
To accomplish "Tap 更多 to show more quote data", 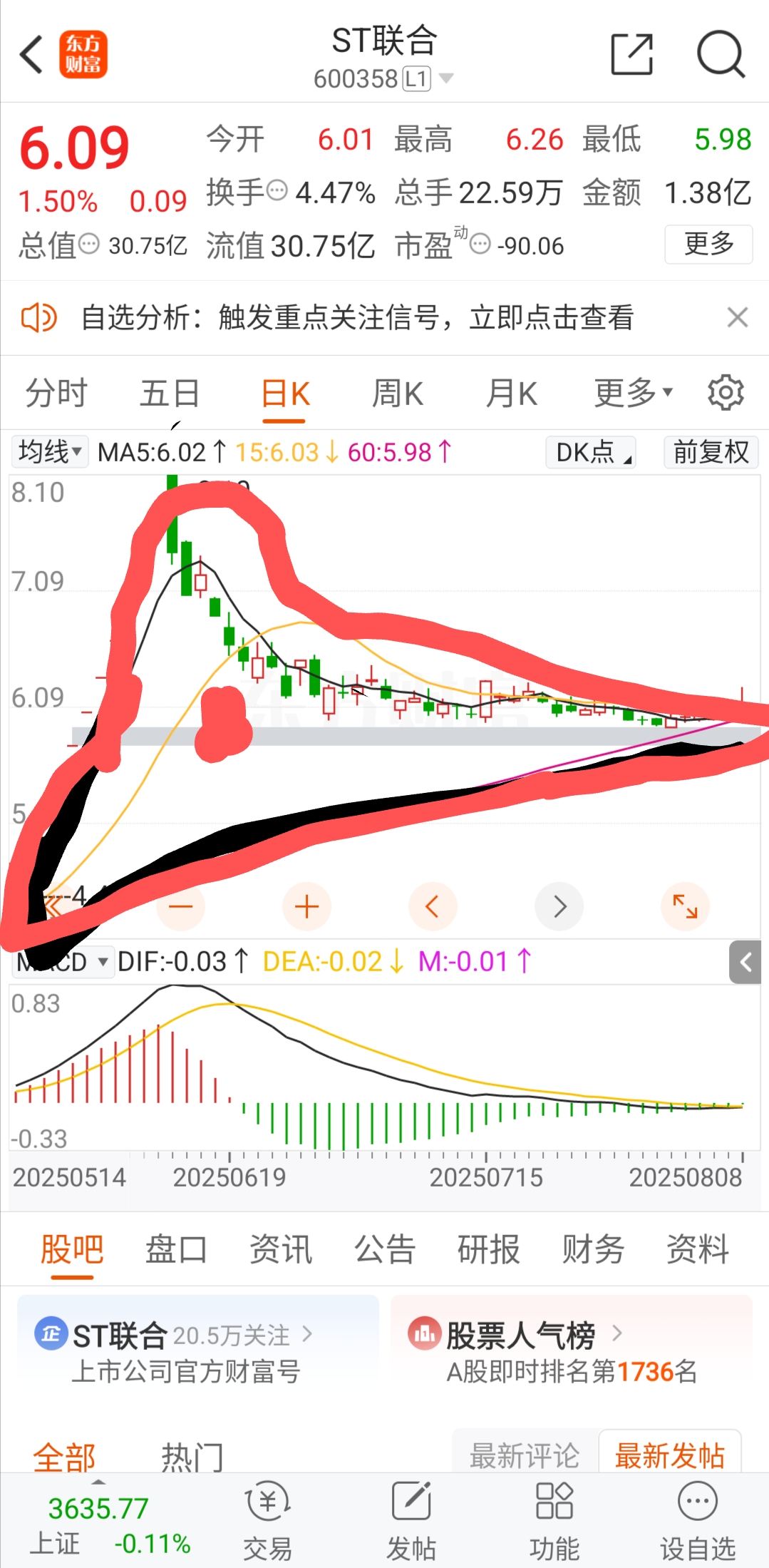I will 708,244.
